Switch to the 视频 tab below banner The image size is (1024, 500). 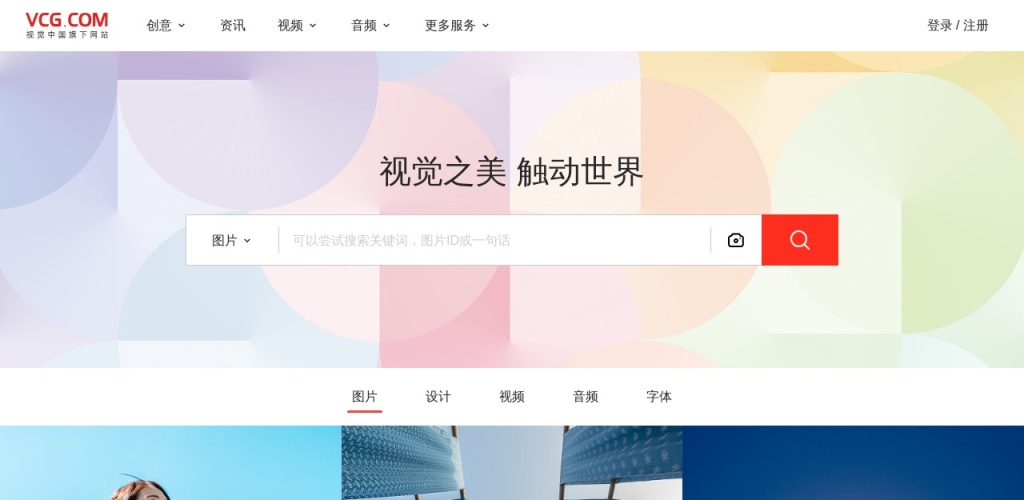512,397
